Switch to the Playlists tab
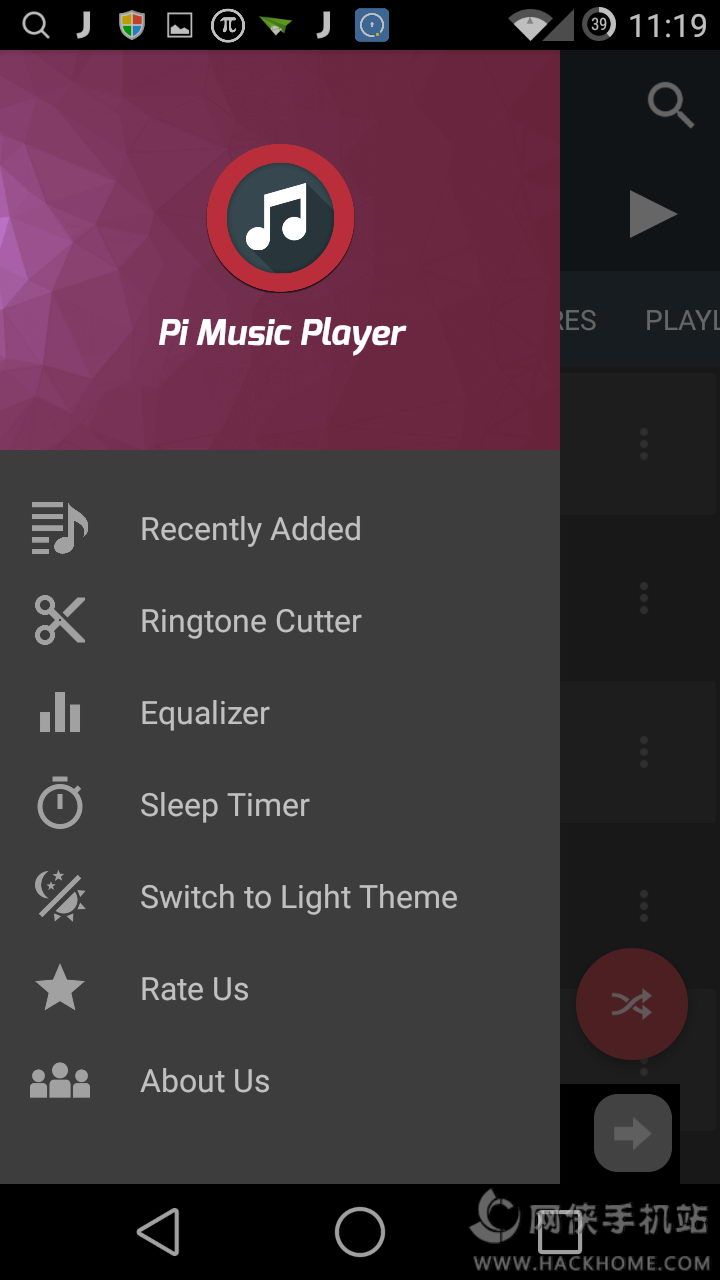Screen dimensions: 720x1280 [x=682, y=321]
